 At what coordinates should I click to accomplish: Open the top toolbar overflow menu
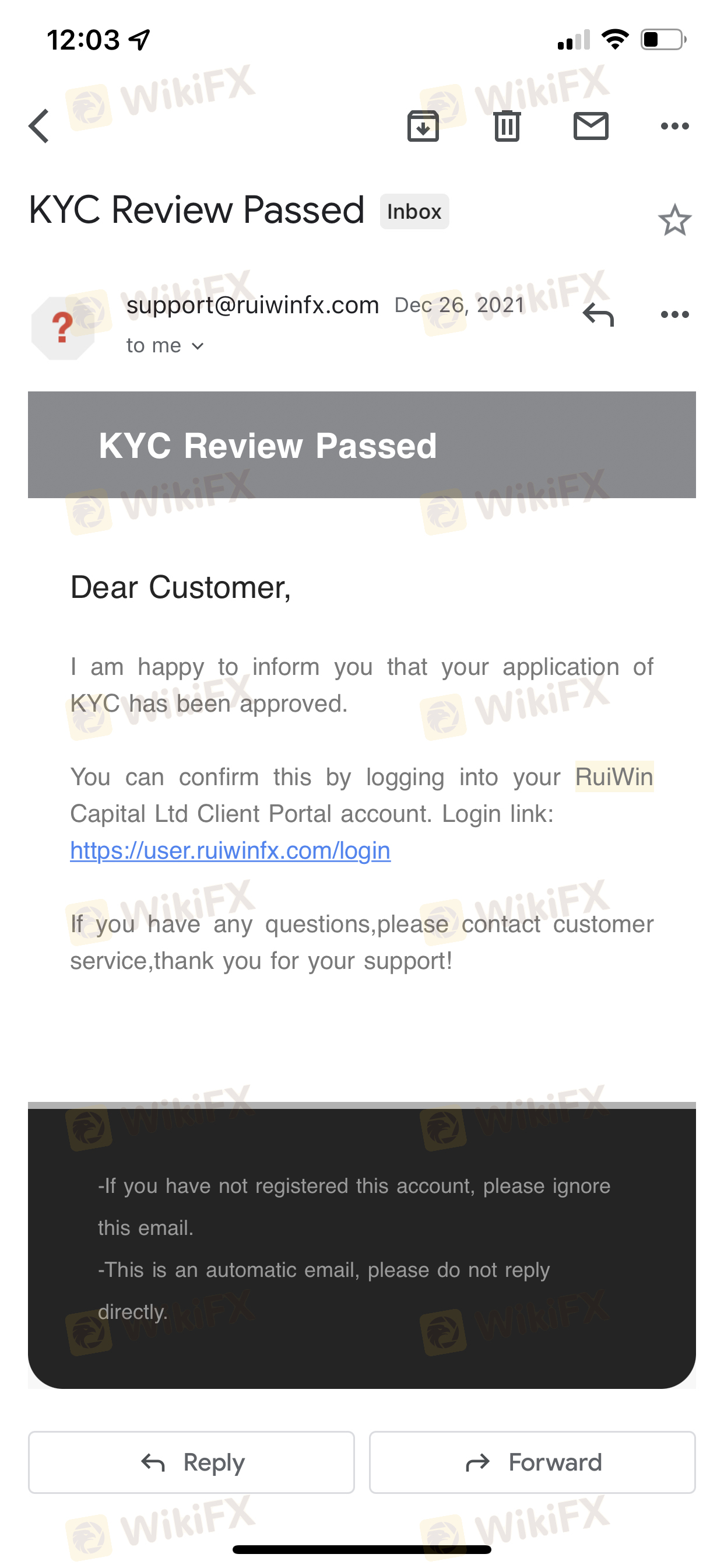pos(674,126)
